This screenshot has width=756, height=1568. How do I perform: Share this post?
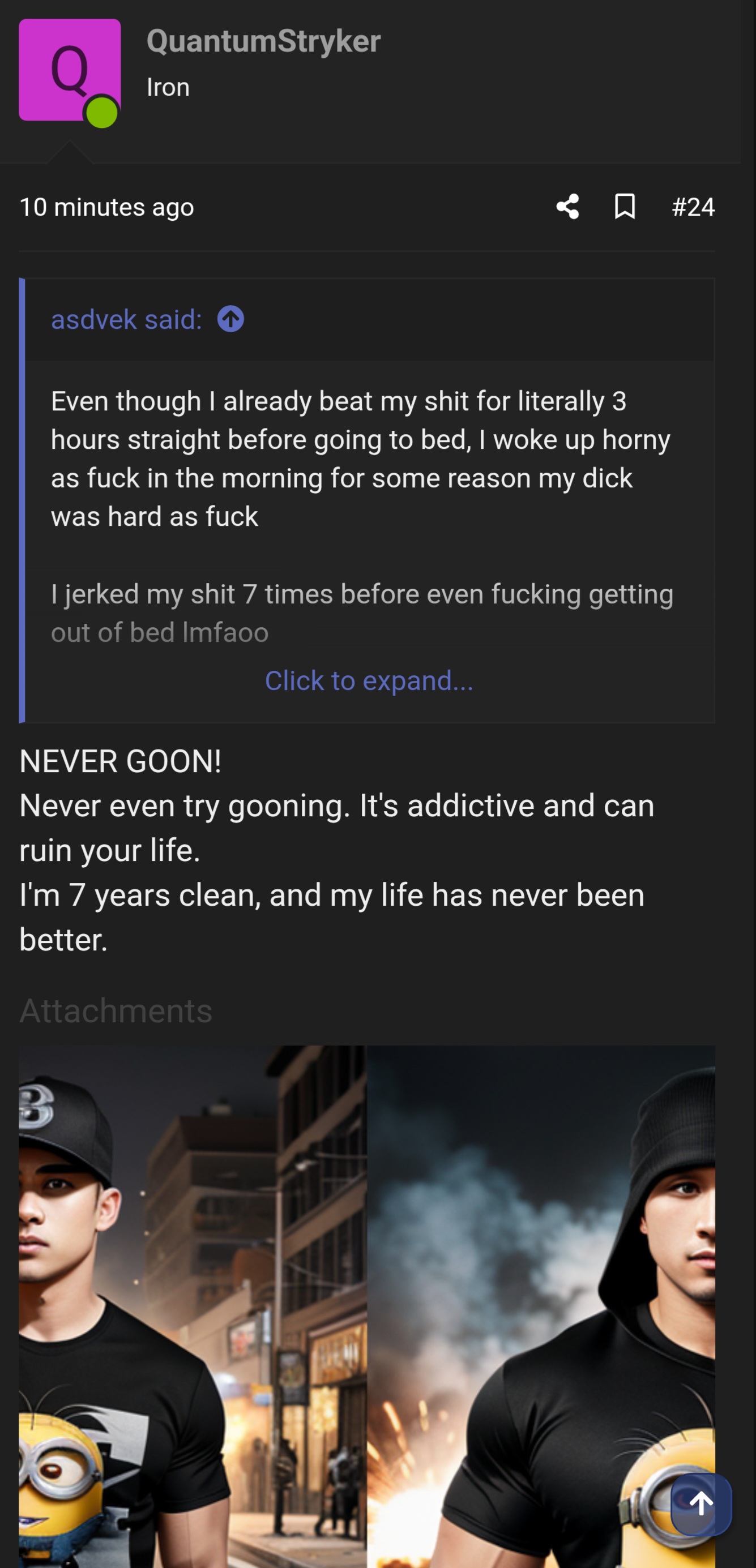(x=567, y=207)
